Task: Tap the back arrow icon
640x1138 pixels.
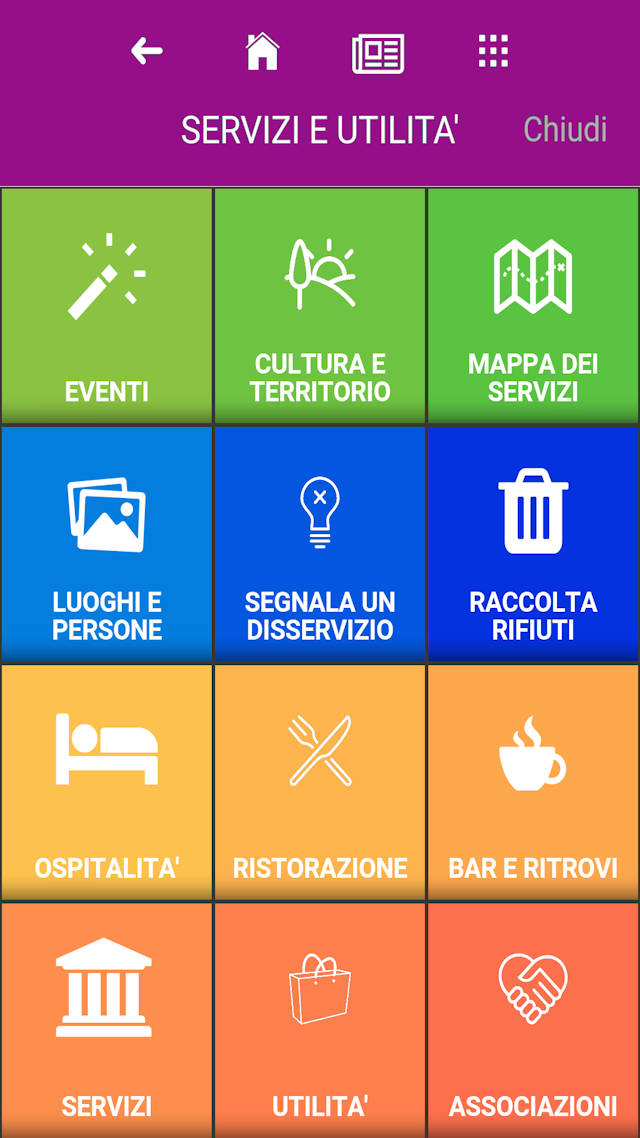Action: click(x=147, y=51)
